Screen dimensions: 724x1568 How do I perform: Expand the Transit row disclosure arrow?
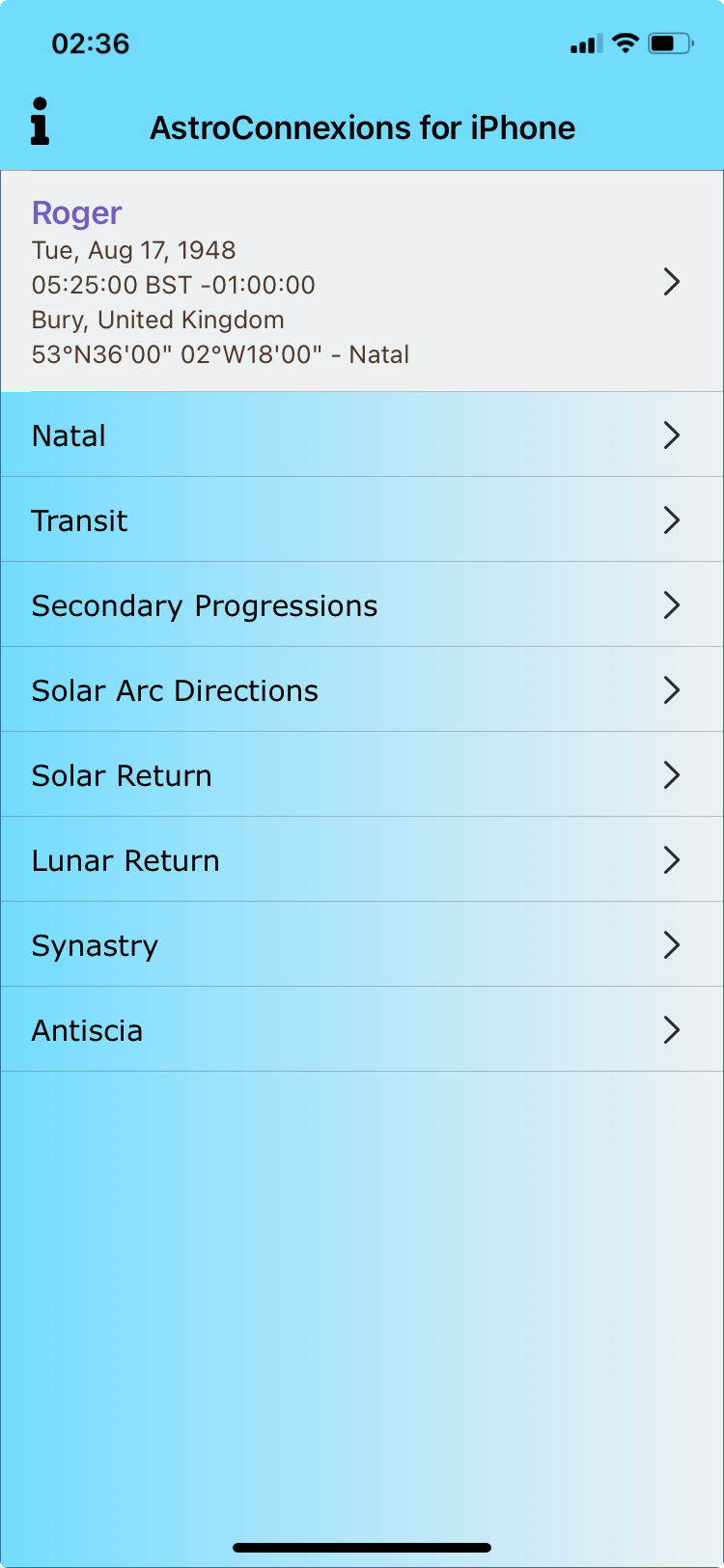pyautogui.click(x=672, y=520)
